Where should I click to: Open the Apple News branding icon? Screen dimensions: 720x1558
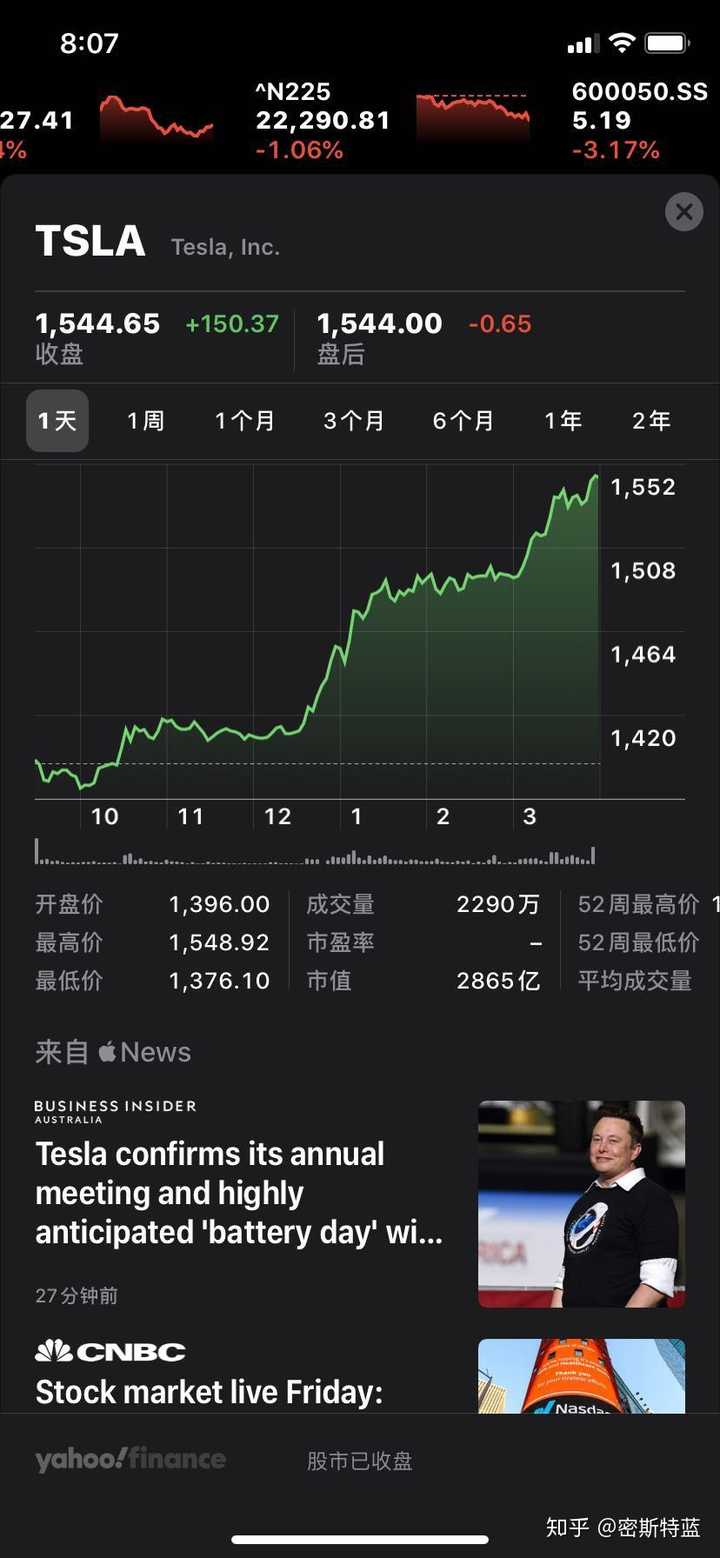point(110,1051)
